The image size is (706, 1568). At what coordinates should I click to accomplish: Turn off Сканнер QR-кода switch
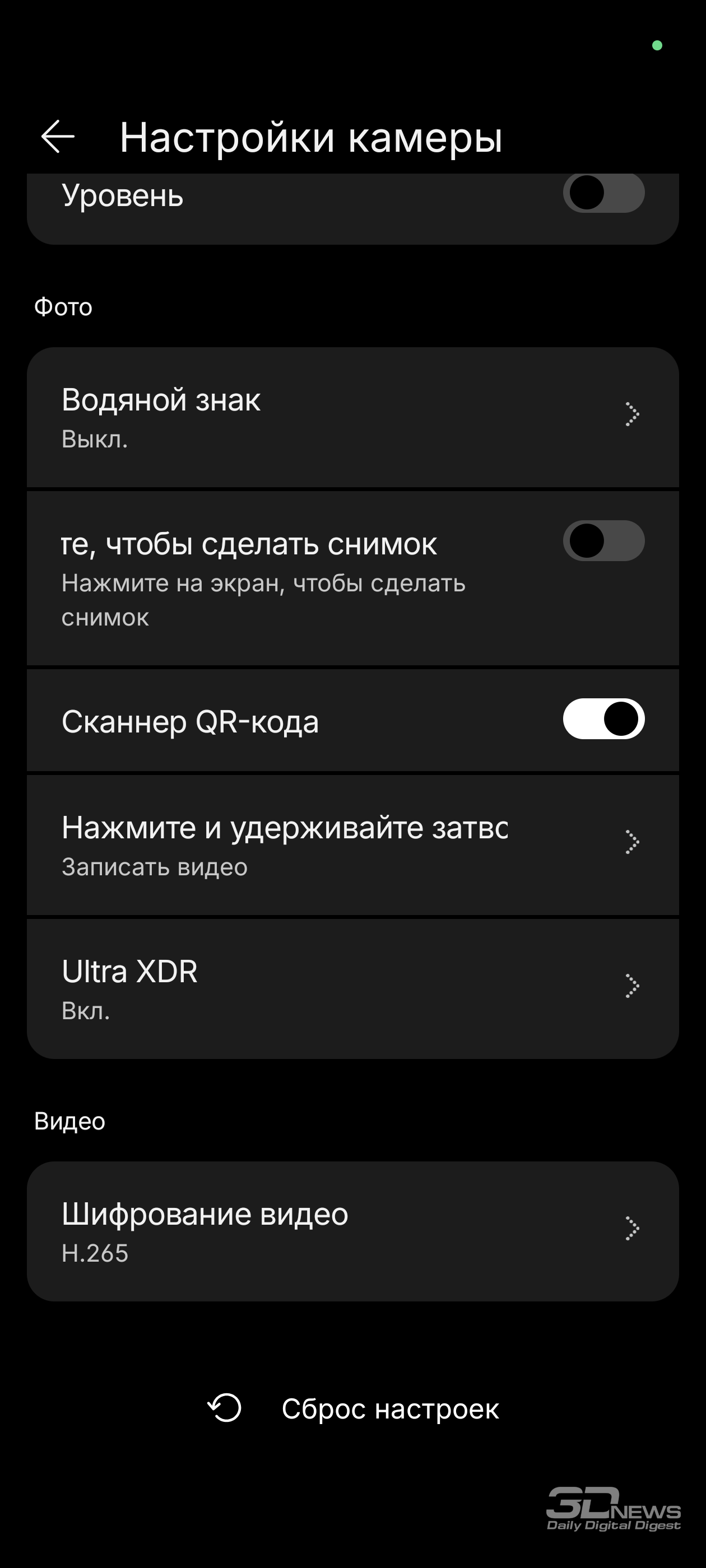pyautogui.click(x=603, y=719)
